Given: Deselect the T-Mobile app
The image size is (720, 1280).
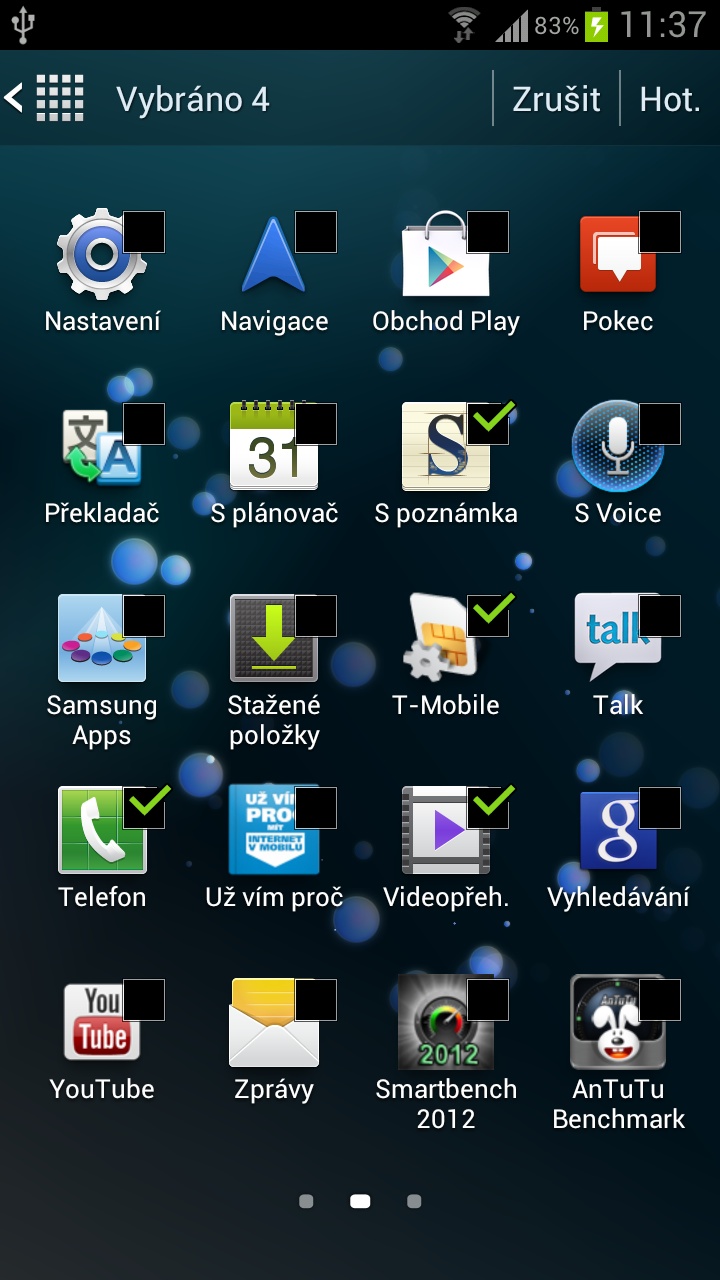Looking at the screenshot, I should [488, 616].
